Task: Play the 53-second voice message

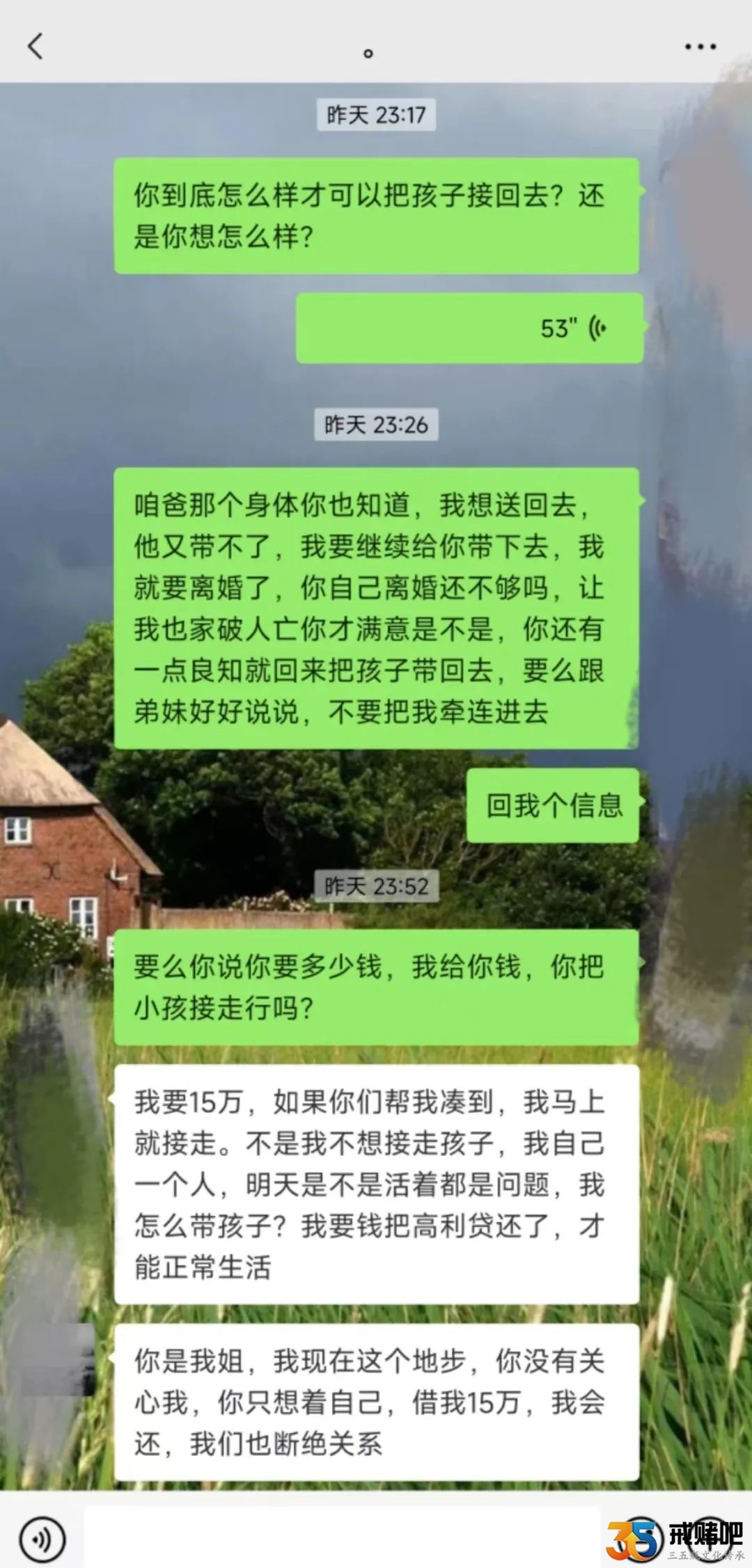Action: 469,328
